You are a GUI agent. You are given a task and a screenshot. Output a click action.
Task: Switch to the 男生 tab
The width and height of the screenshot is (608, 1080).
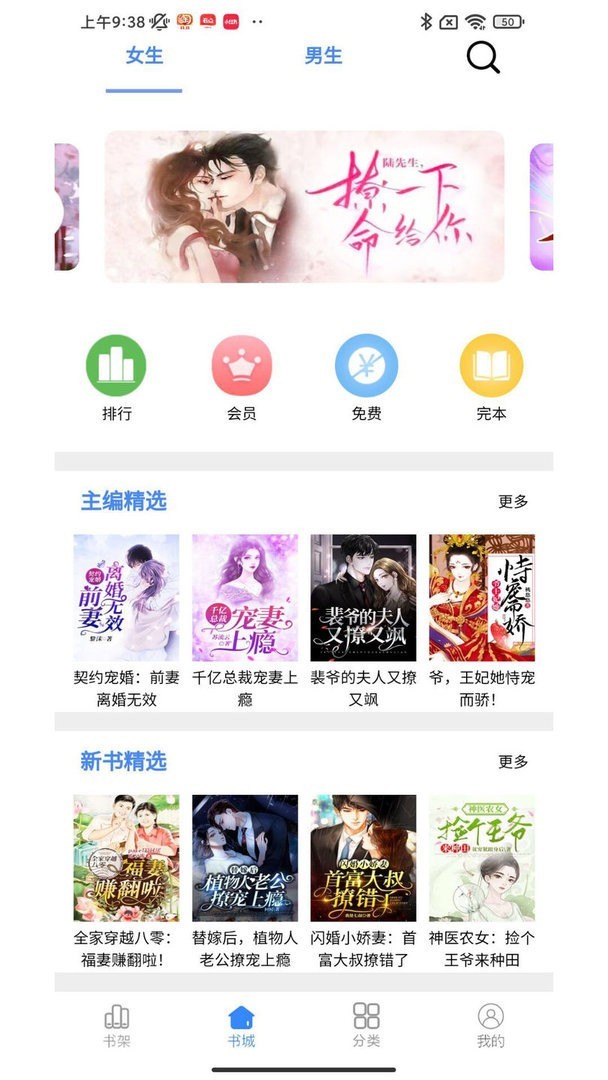point(323,56)
